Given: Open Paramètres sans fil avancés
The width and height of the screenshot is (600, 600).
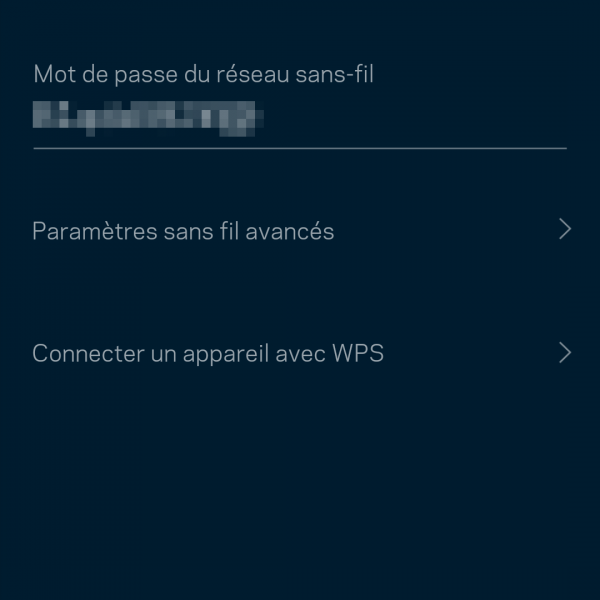Looking at the screenshot, I should click(x=300, y=231).
